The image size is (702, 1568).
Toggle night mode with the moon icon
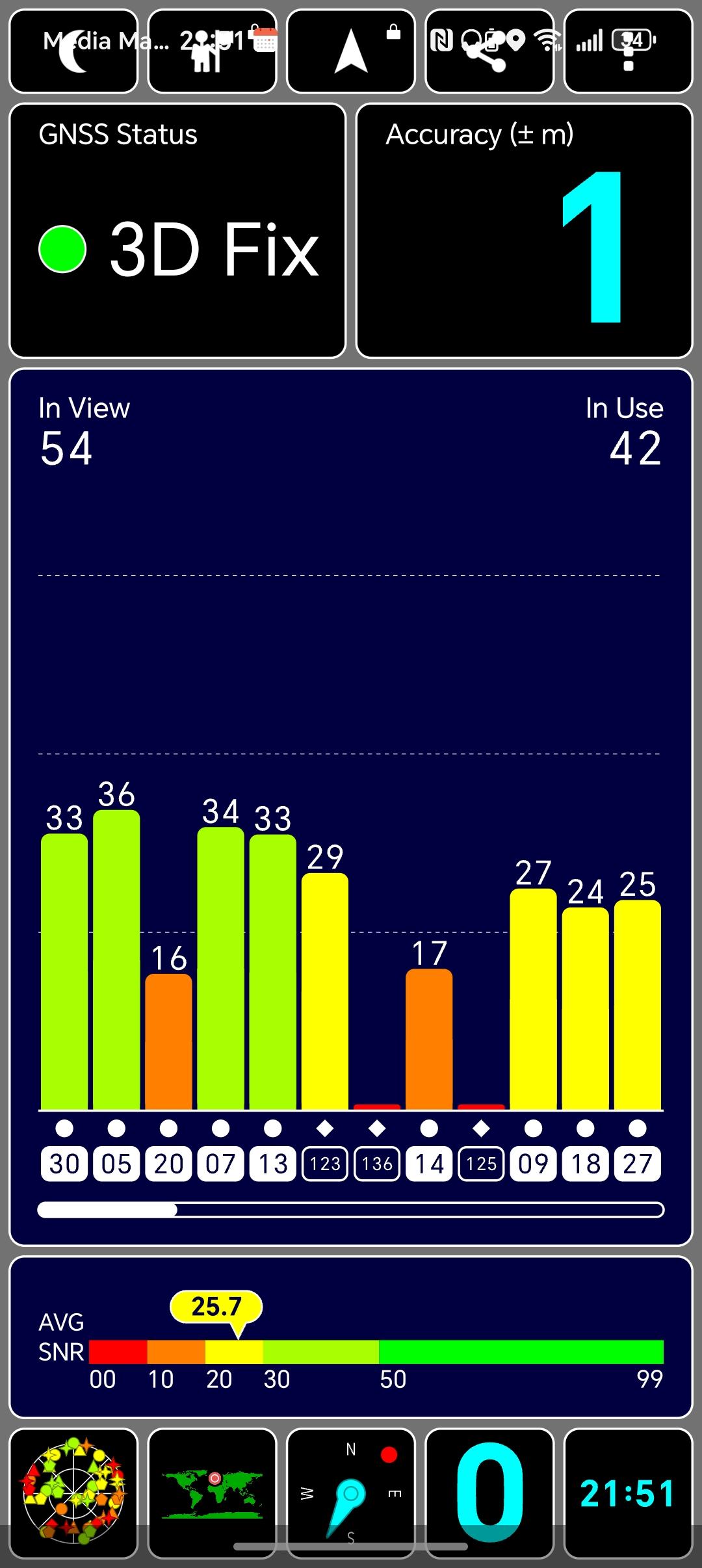pyautogui.click(x=73, y=51)
